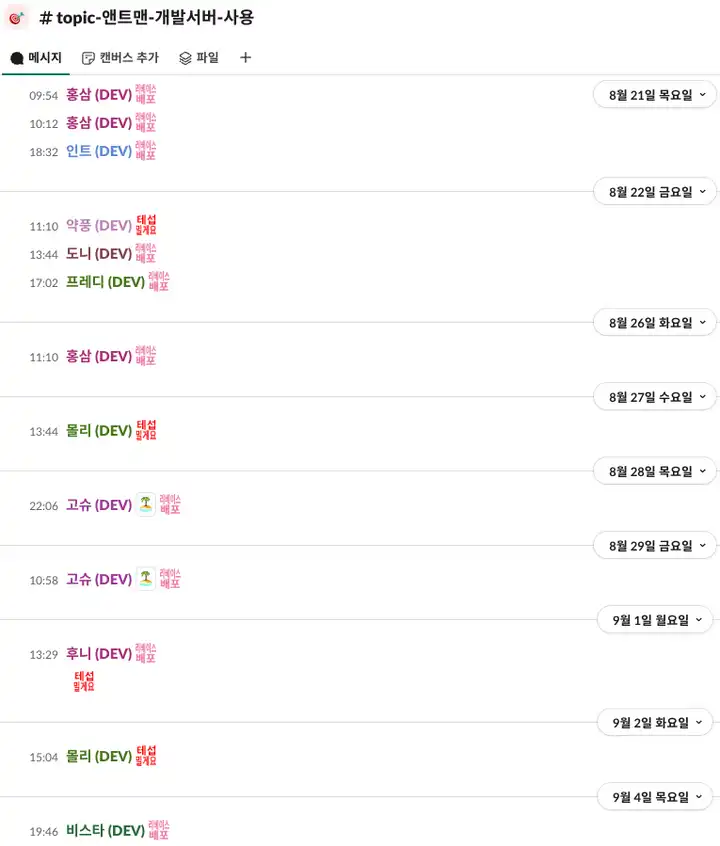Add a new tab with the plus icon
720x846 pixels.
coord(246,58)
